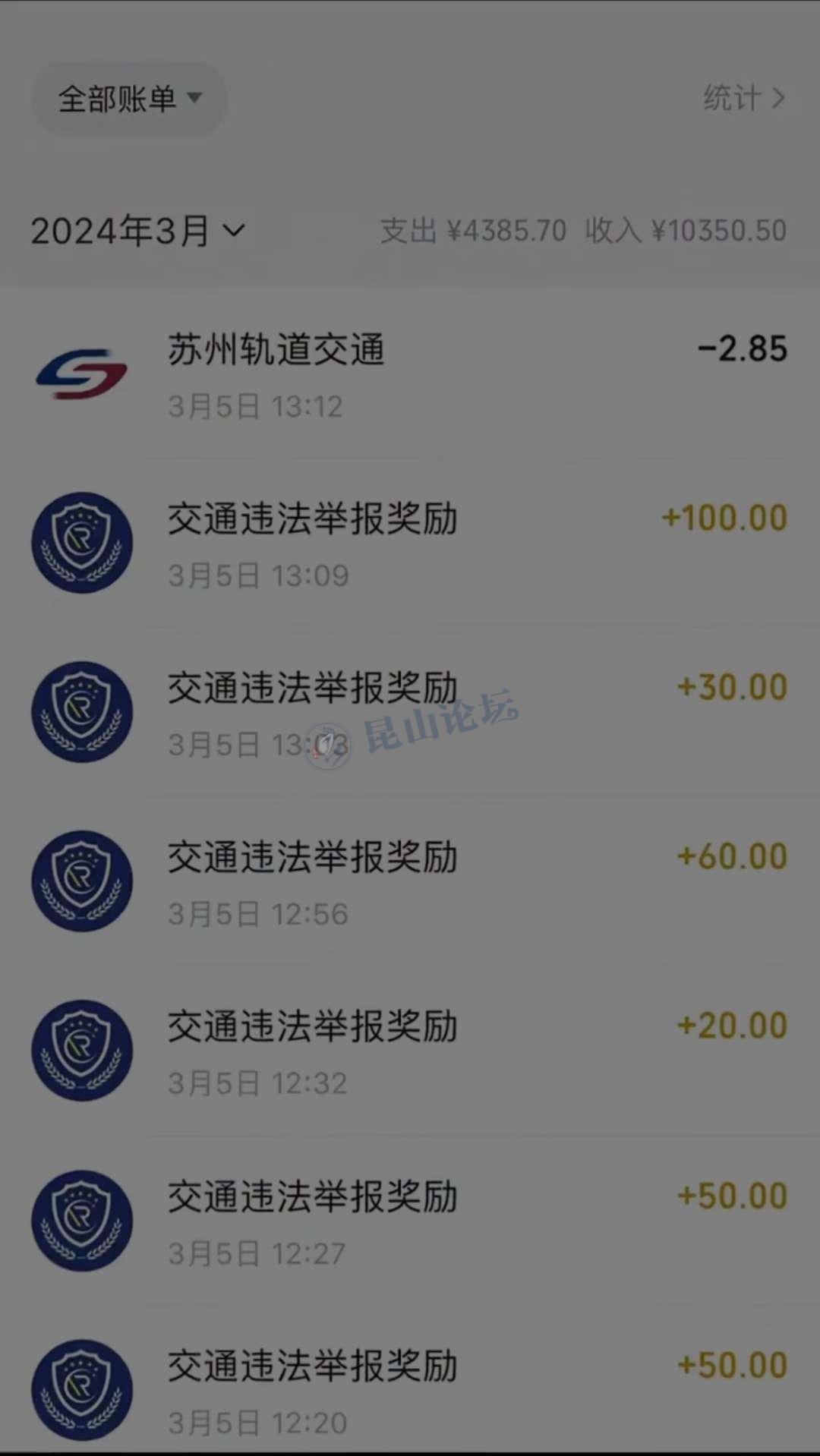The image size is (820, 1456).
Task: Open the 苏州轨道交通 -2.85 transaction
Action: tap(410, 375)
